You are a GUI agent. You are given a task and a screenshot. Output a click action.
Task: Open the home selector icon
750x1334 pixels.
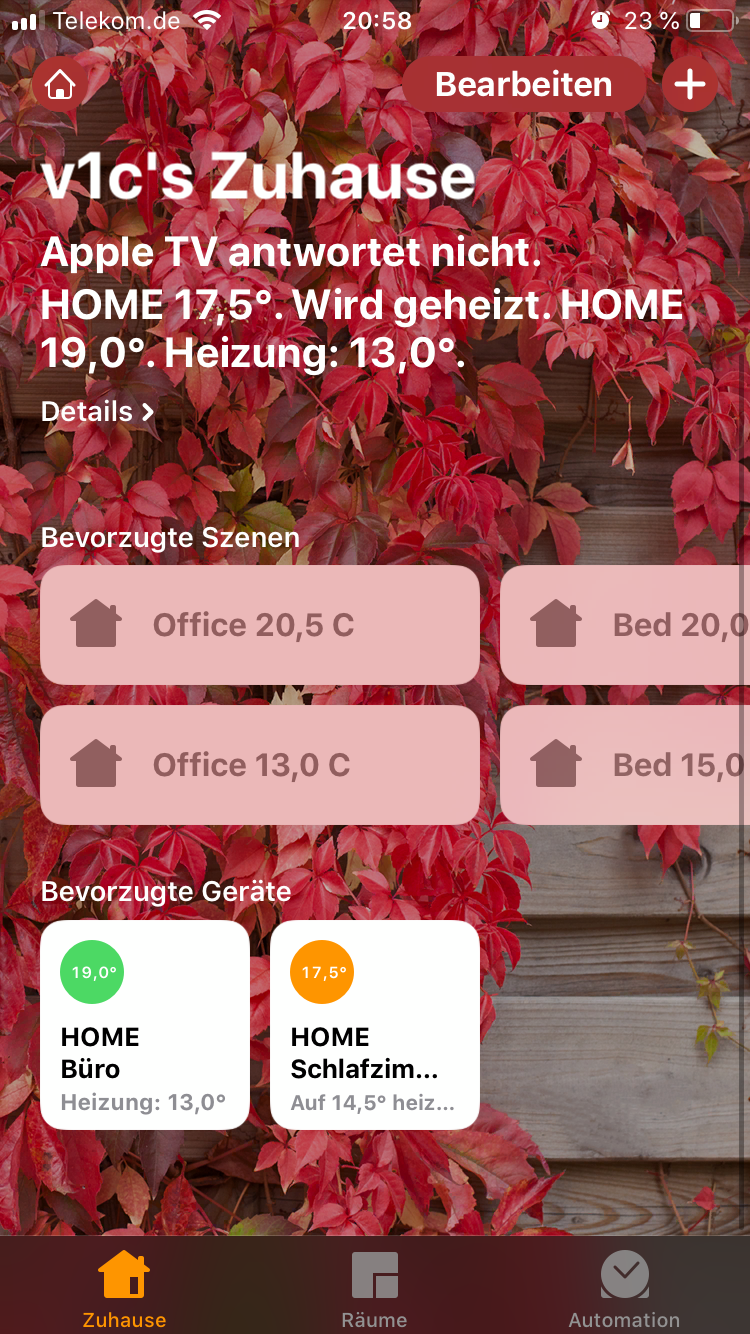tap(60, 84)
